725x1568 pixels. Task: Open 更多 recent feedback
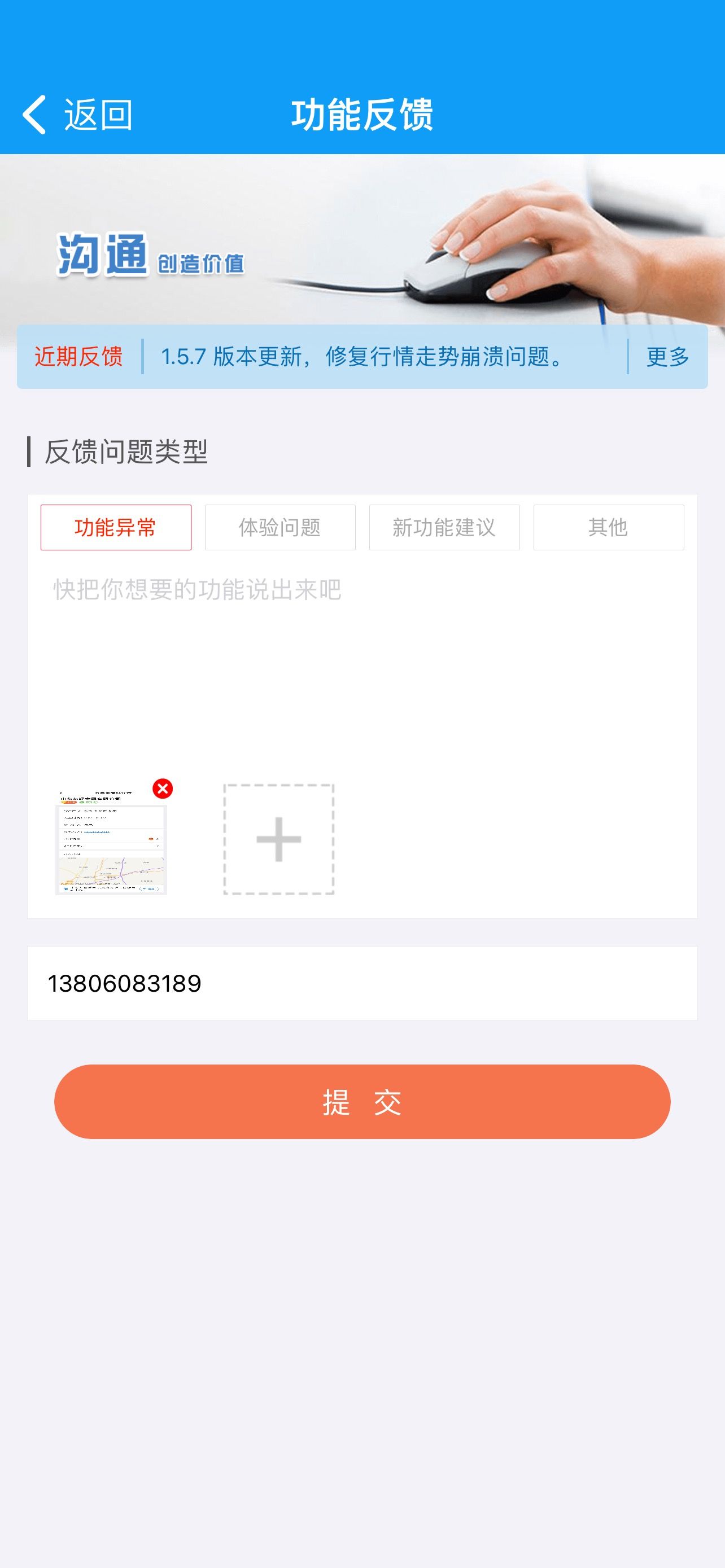point(667,357)
